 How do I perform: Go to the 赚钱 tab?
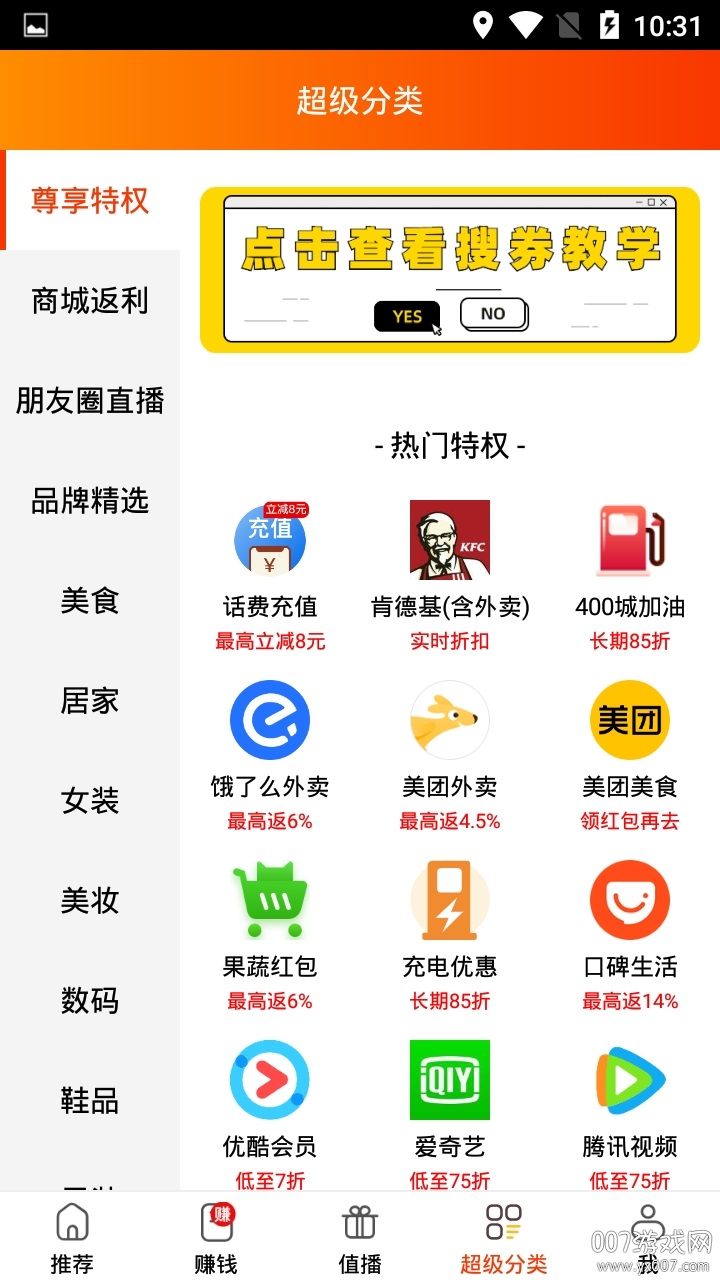tap(216, 1238)
